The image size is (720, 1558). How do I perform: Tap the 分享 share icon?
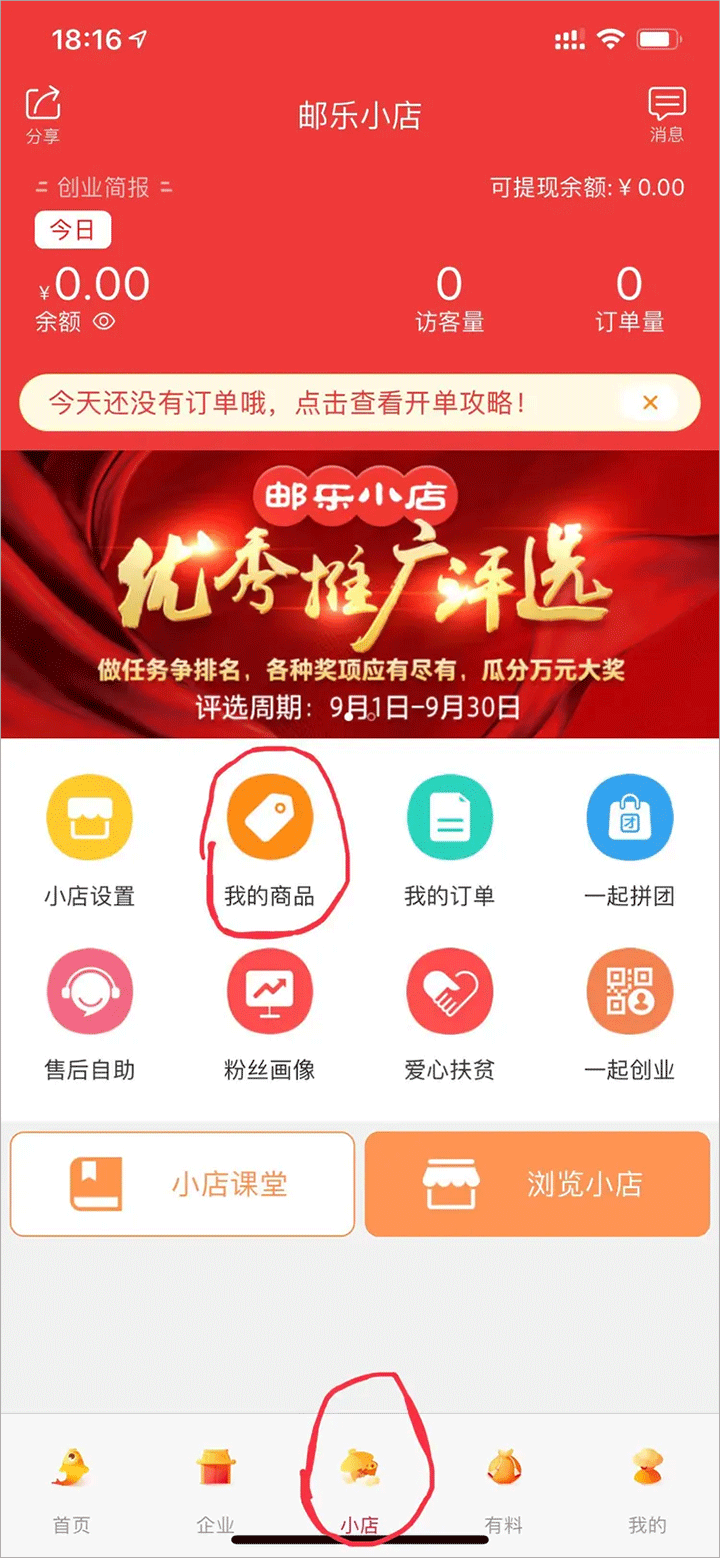pyautogui.click(x=43, y=114)
